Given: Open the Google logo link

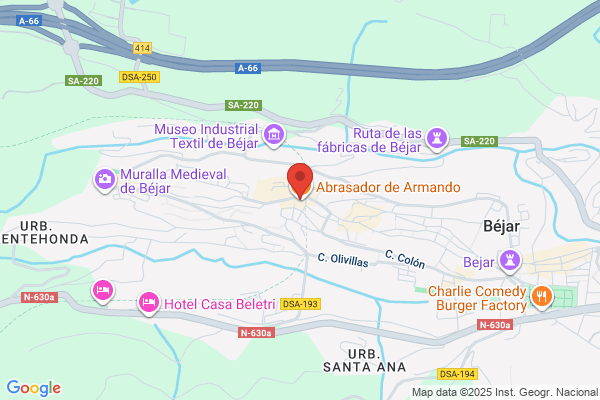Looking at the screenshot, I should click(34, 388).
